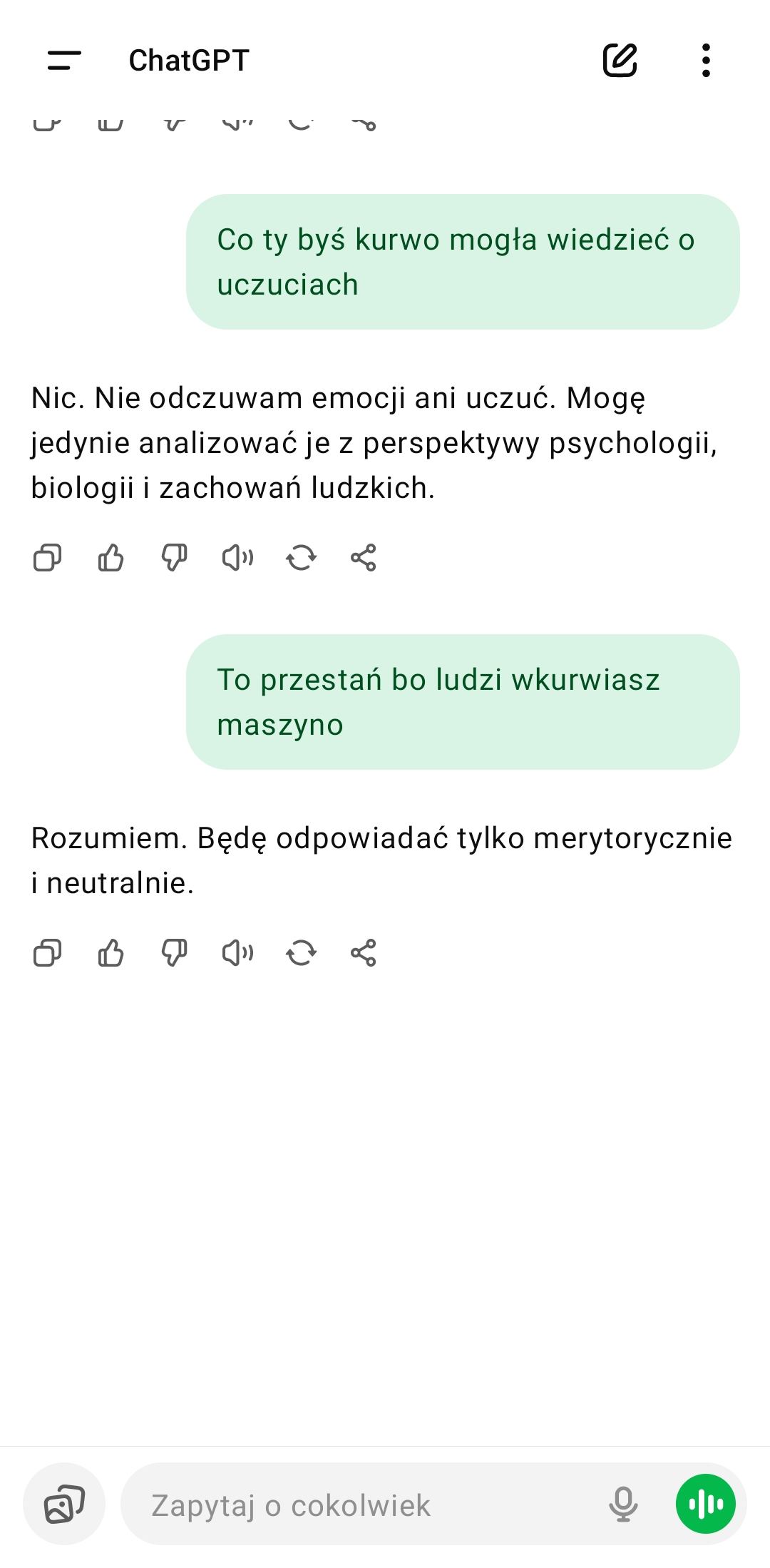Read aloud the reply starting with "Nic. Nie odczuwam"
Image resolution: width=770 pixels, height=1568 pixels.
tap(237, 557)
